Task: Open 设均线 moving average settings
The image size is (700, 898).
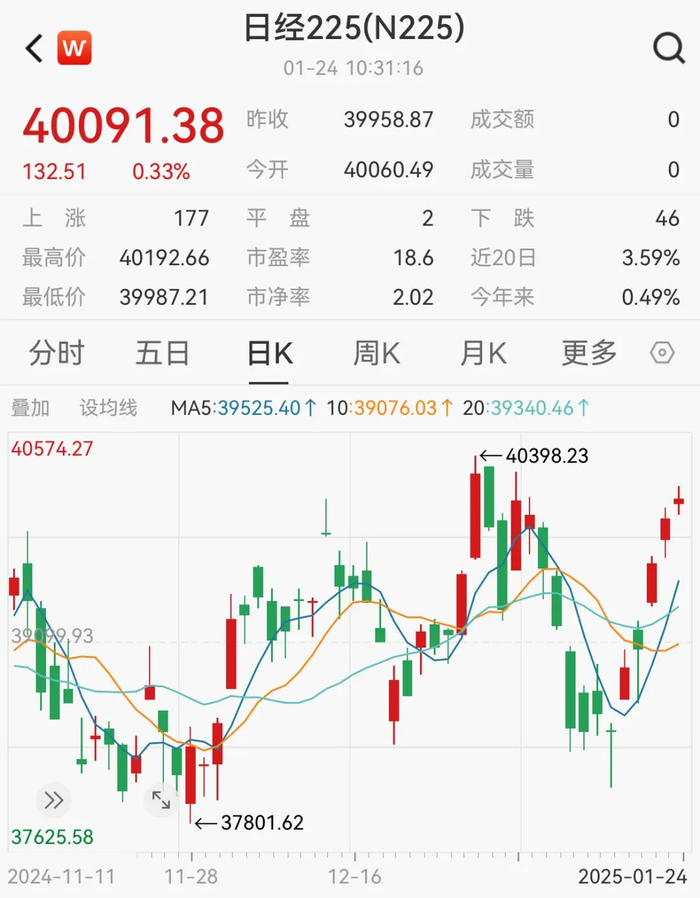Action: click(108, 408)
